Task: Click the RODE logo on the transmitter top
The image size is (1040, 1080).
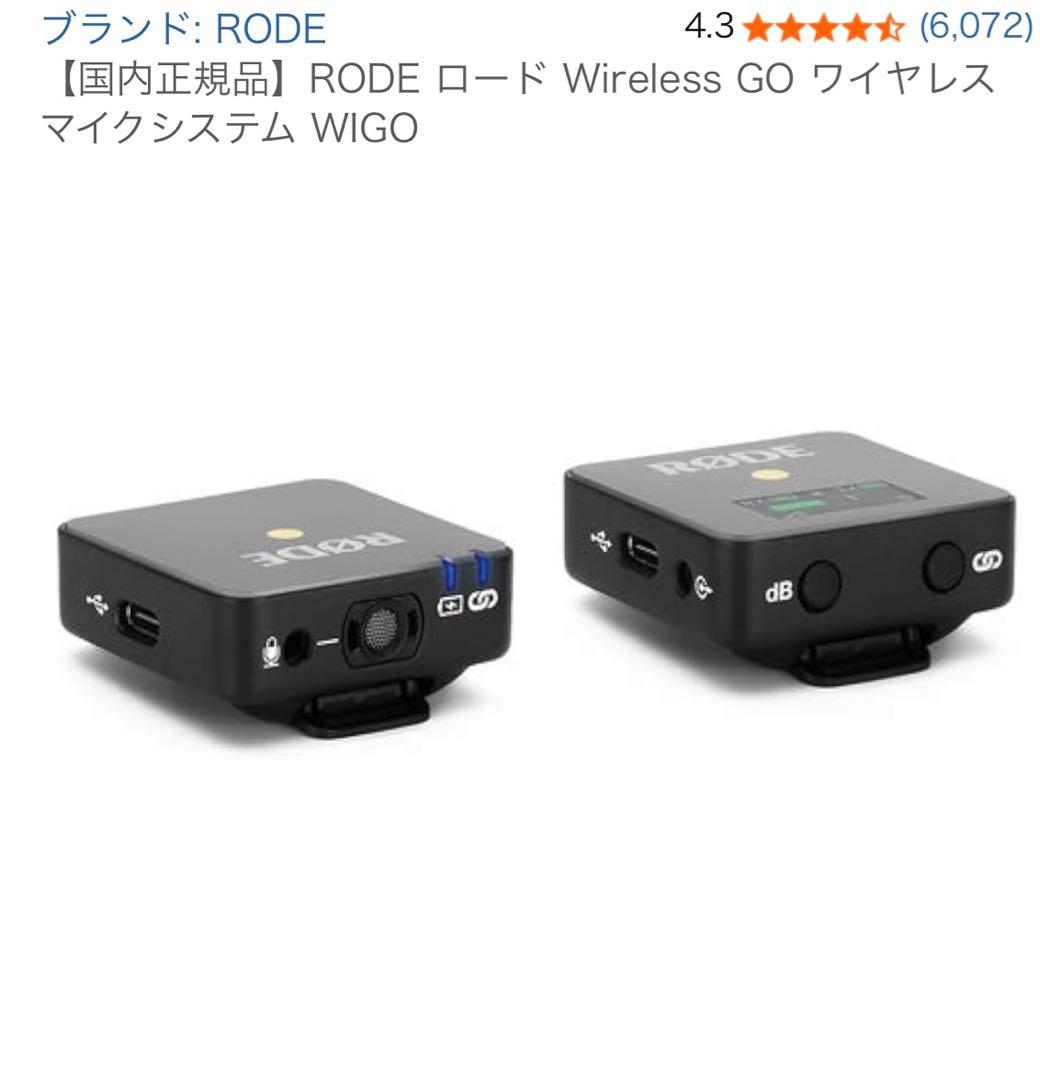Action: pyautogui.click(x=318, y=551)
